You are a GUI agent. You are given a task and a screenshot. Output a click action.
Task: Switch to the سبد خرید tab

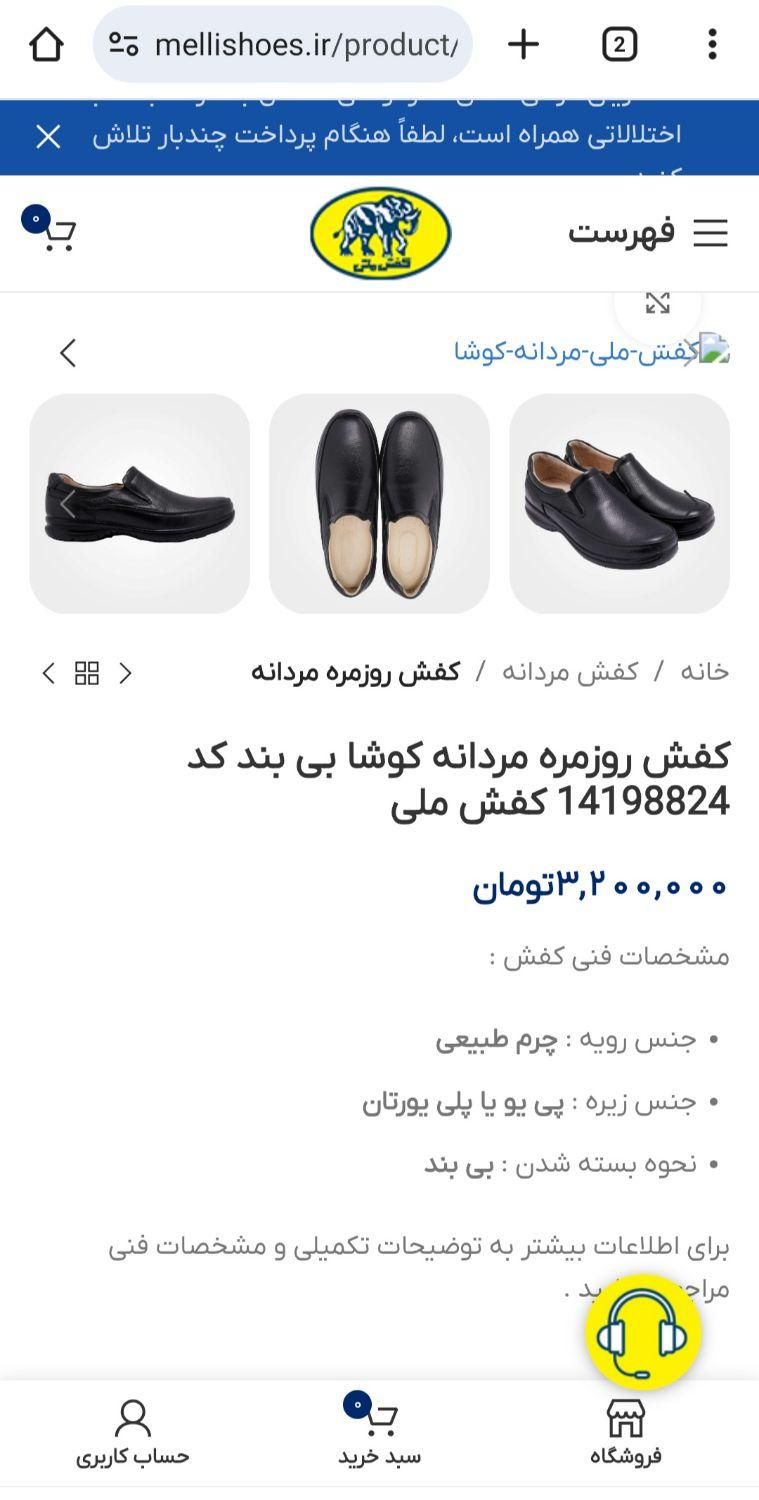[379, 1432]
